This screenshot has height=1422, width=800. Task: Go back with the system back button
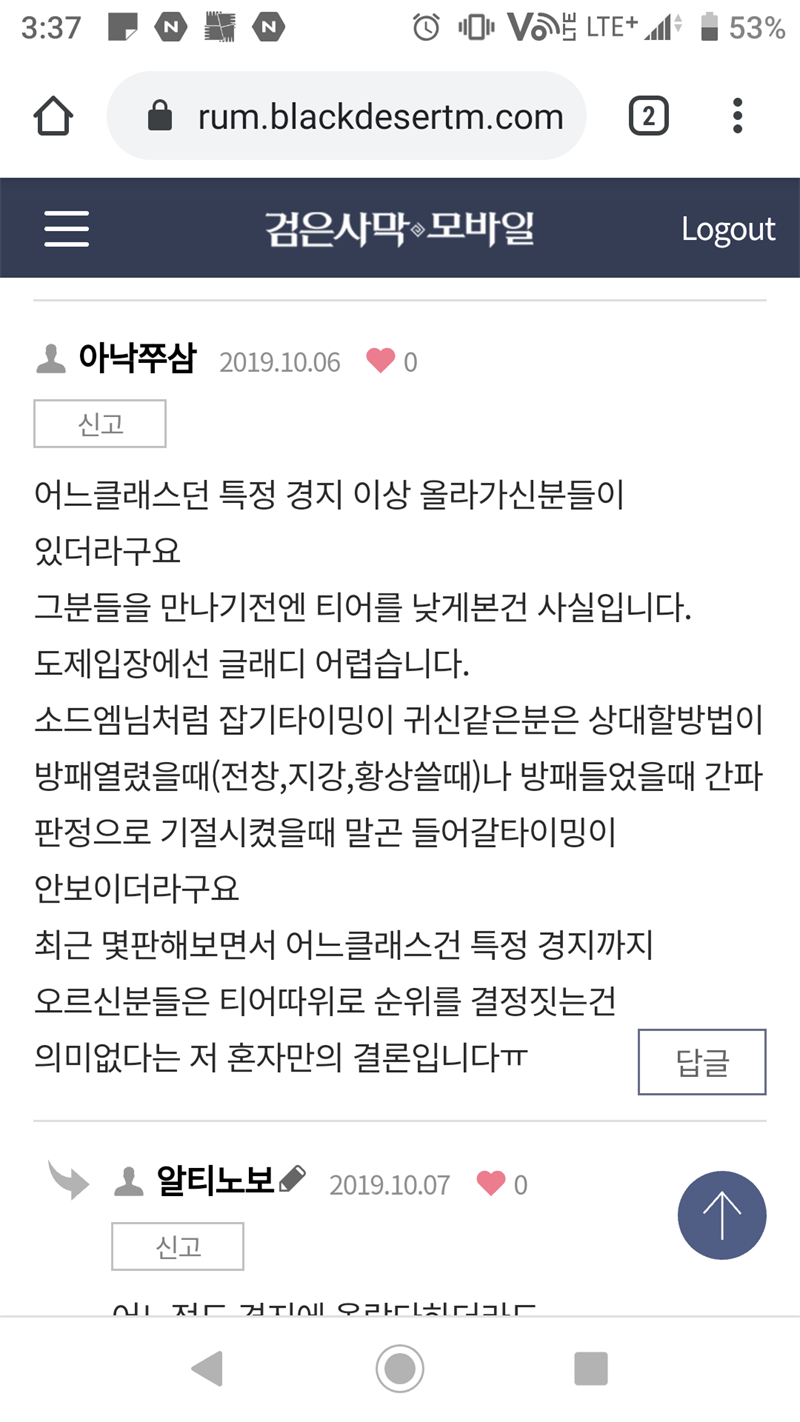click(x=207, y=1368)
